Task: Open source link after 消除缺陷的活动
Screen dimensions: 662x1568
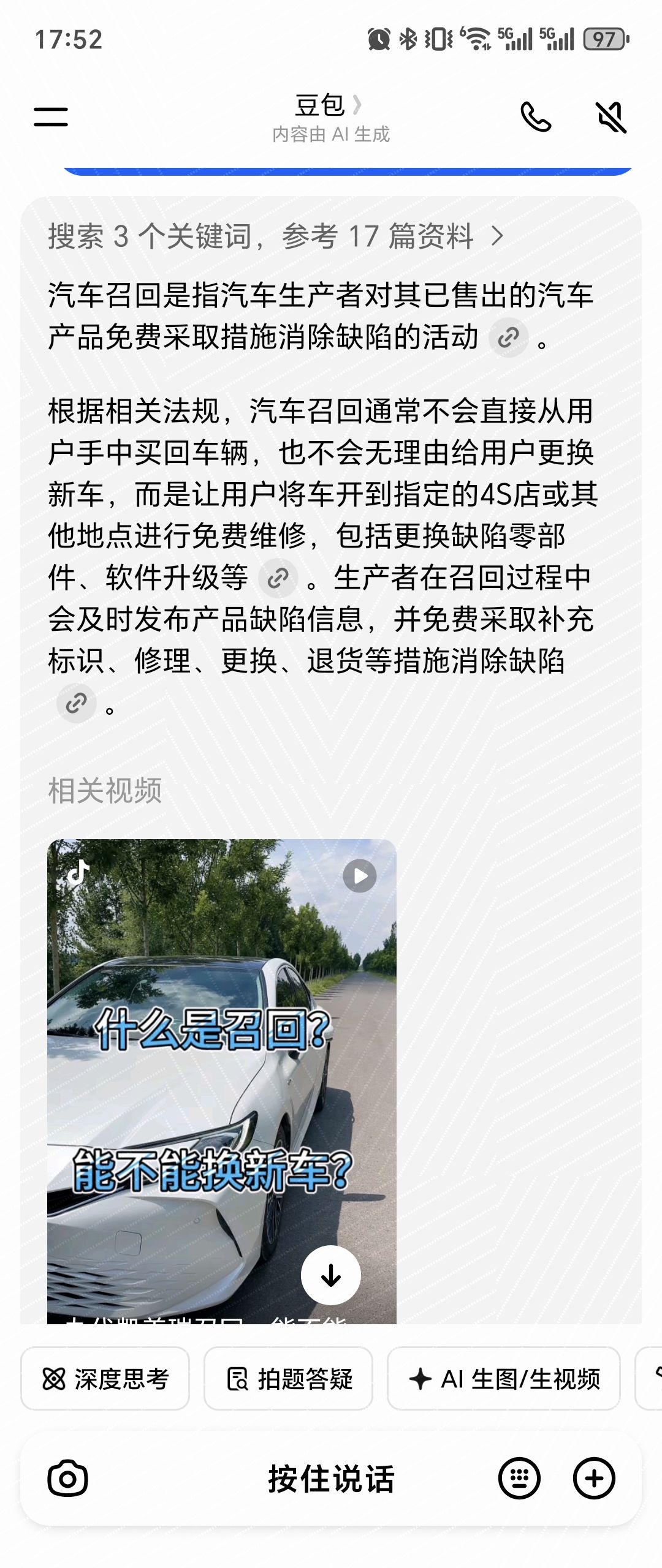Action: 508,337
